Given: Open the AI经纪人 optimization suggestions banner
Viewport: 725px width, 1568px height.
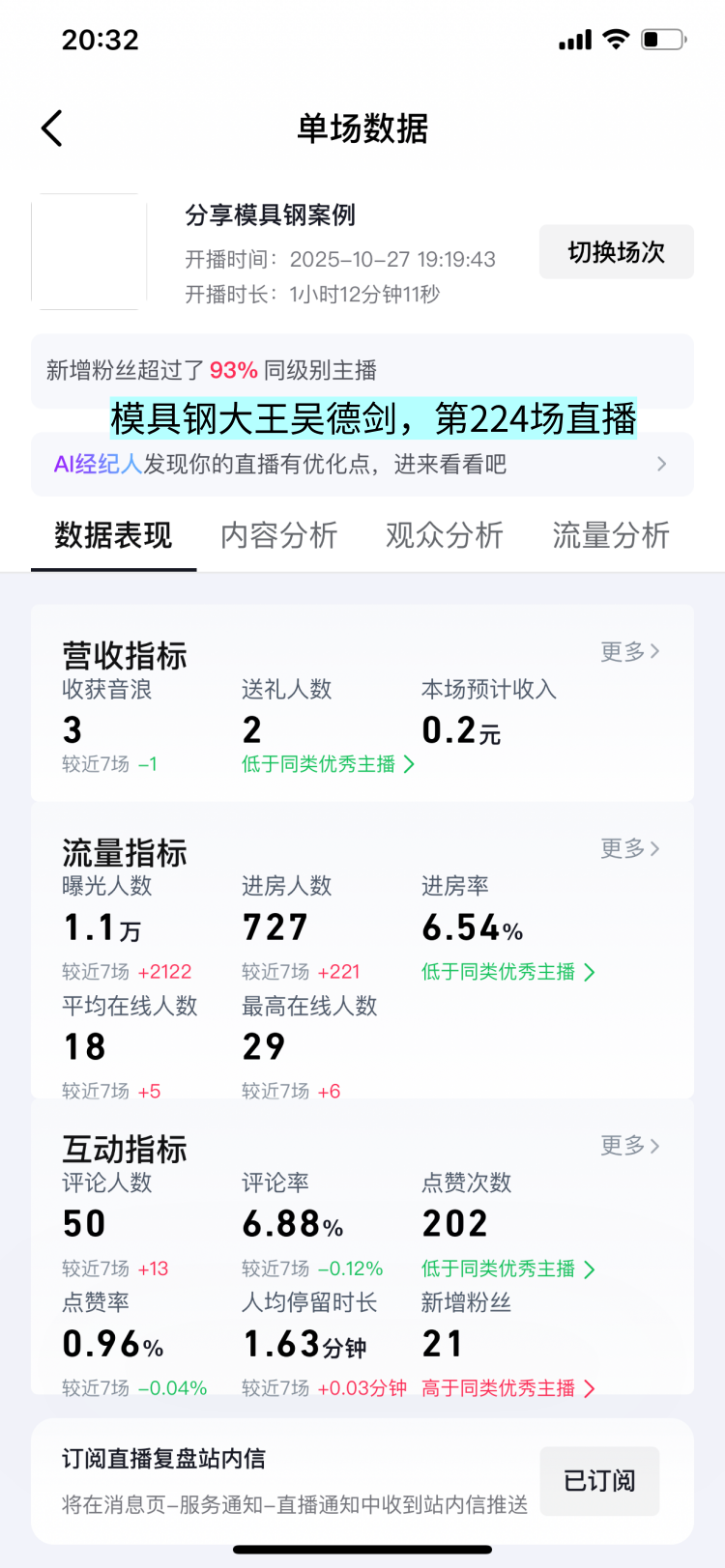Looking at the screenshot, I should click(362, 465).
